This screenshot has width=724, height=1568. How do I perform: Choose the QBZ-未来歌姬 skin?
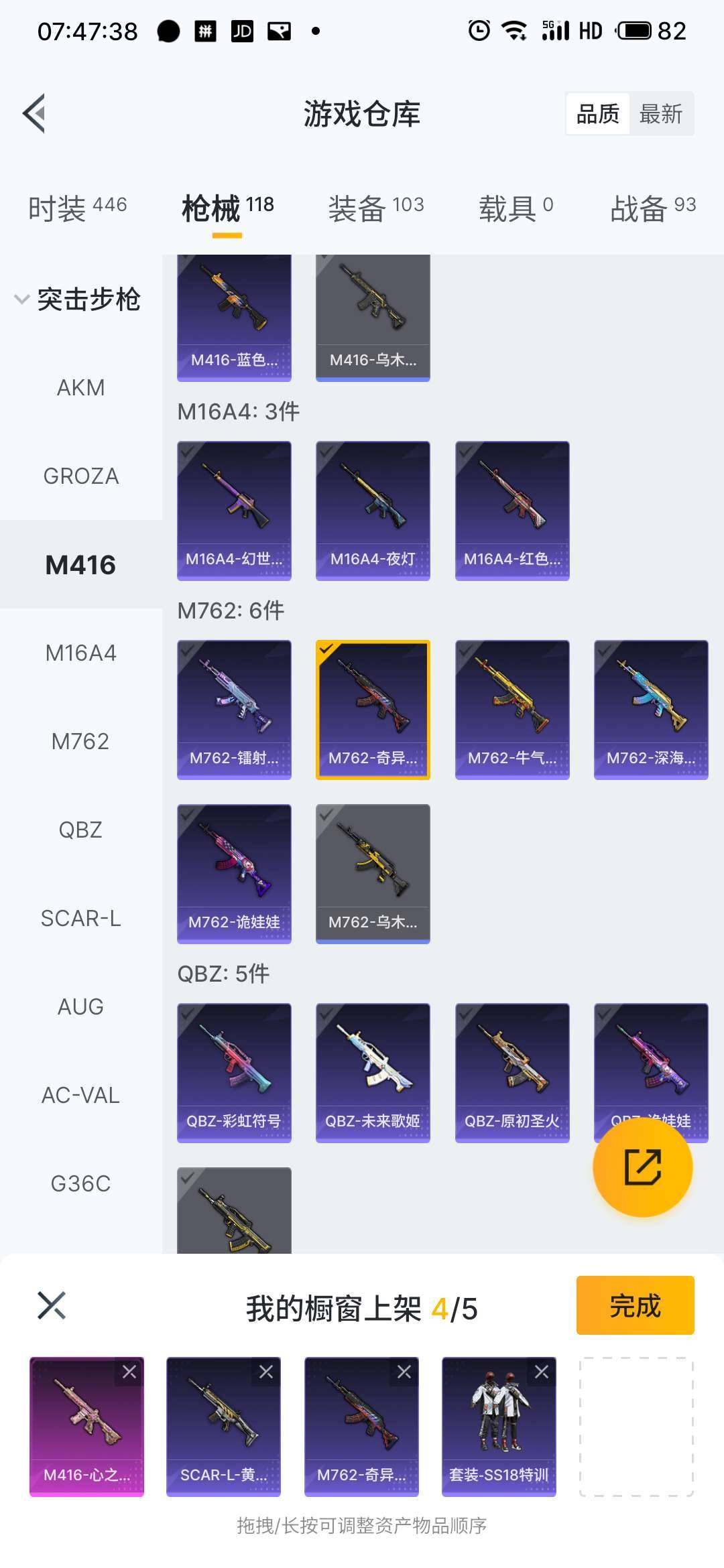coord(373,1072)
